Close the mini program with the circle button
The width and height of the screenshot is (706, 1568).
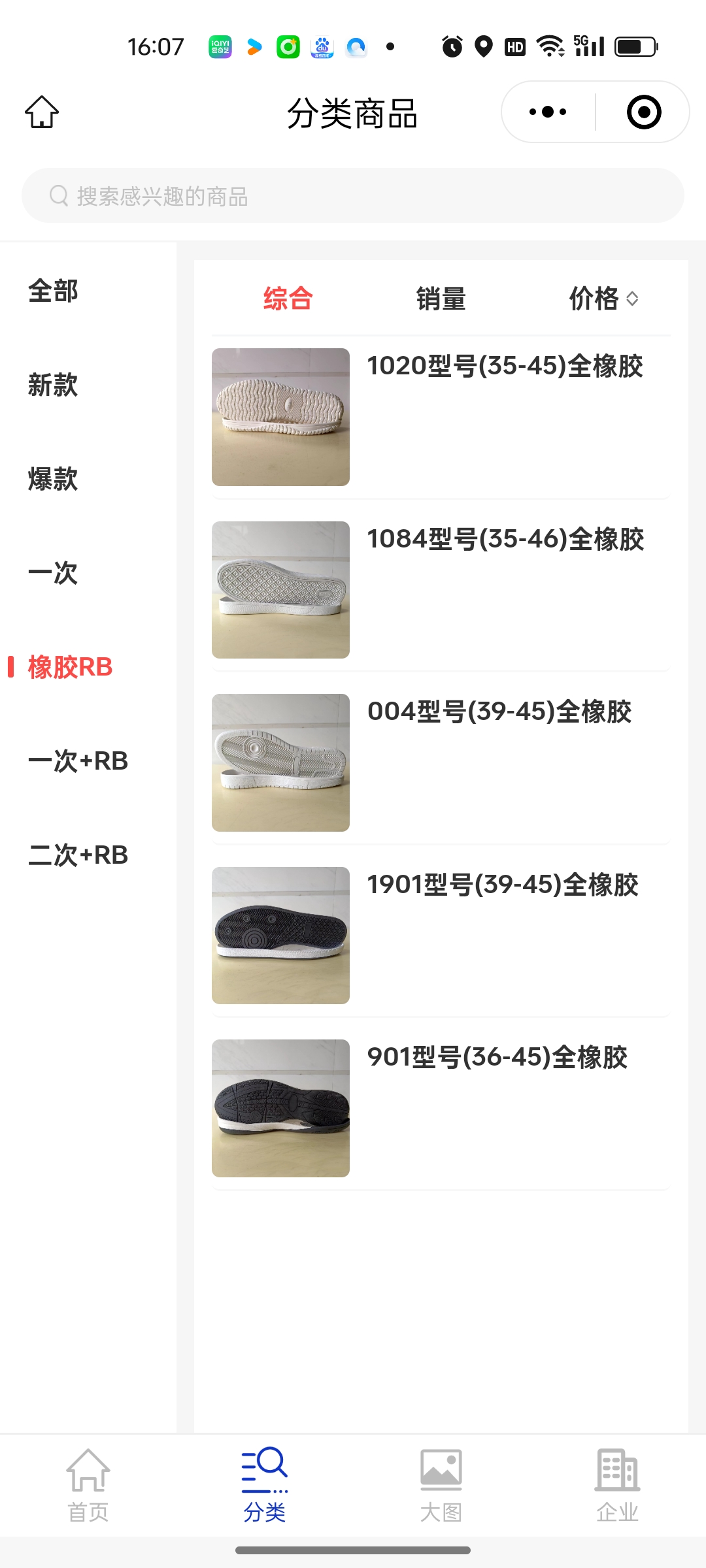coord(643,112)
